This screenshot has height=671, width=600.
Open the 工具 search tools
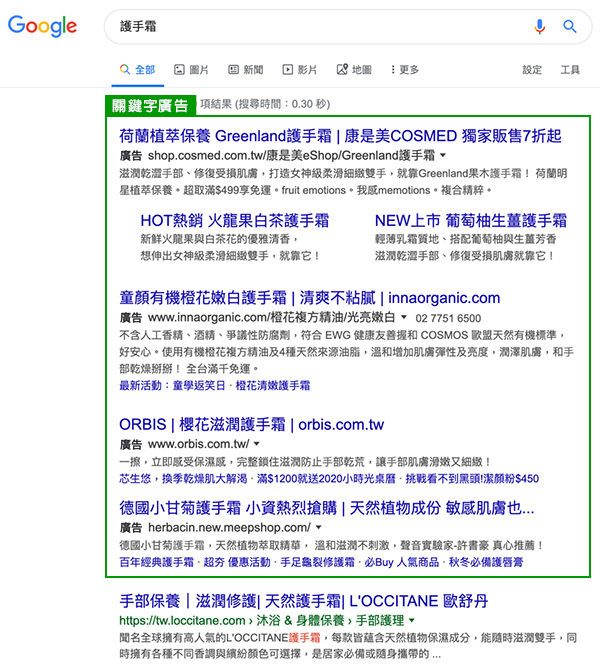(x=570, y=70)
